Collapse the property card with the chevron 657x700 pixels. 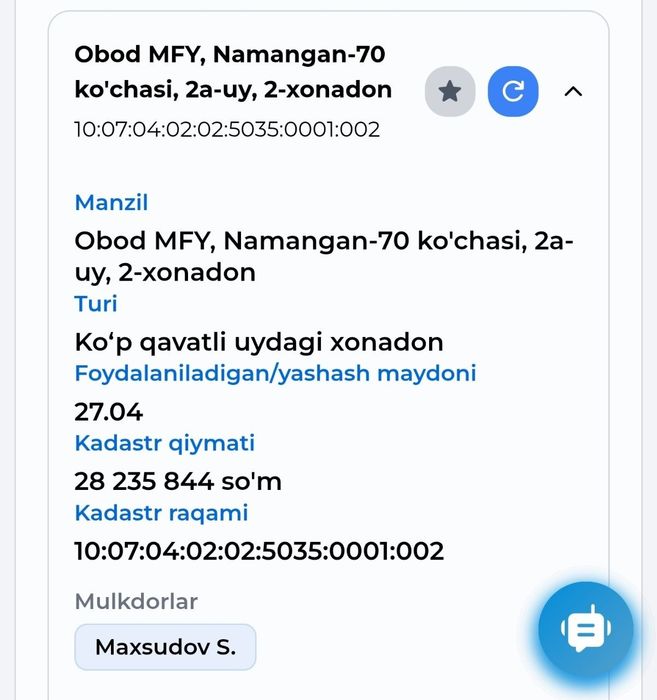pos(573,92)
